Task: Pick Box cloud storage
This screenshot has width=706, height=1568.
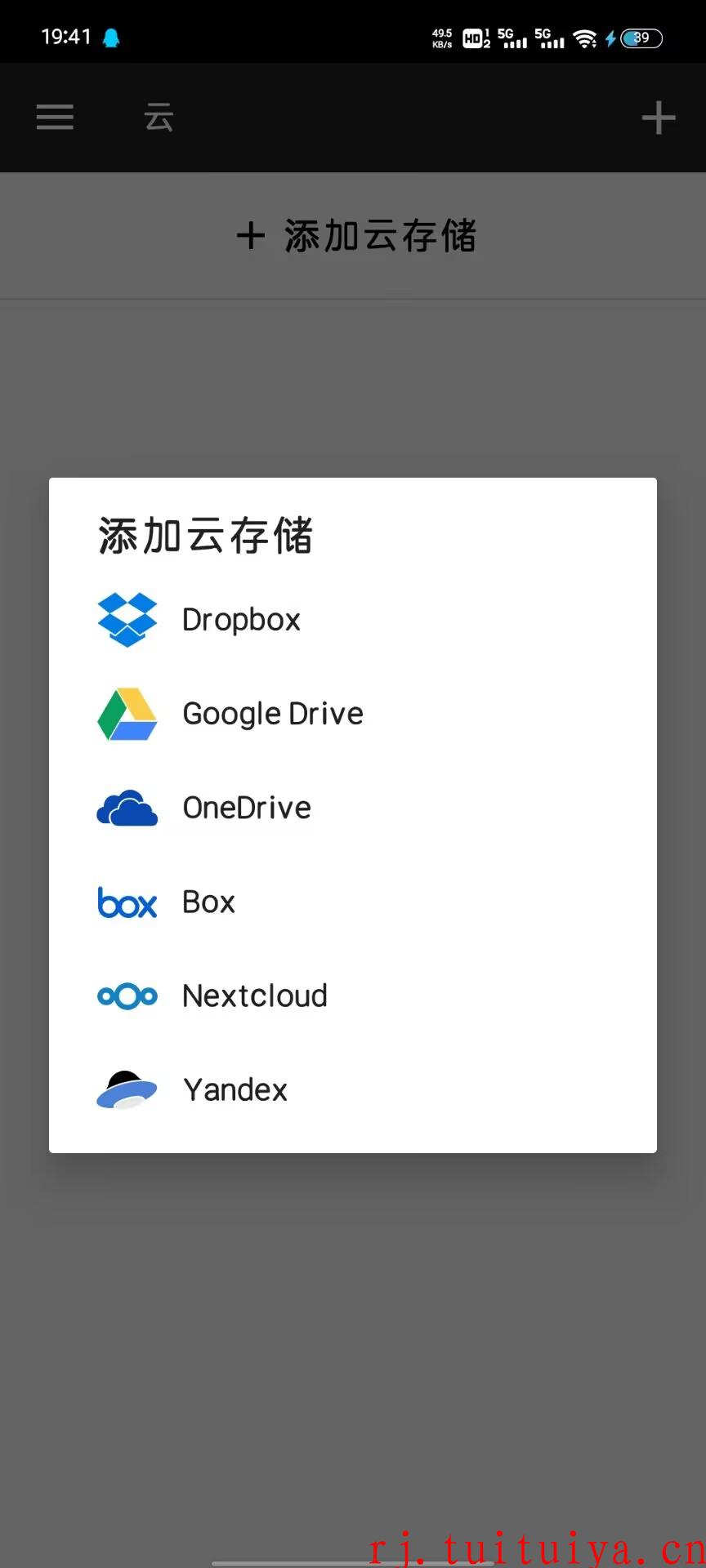Action: tap(352, 902)
